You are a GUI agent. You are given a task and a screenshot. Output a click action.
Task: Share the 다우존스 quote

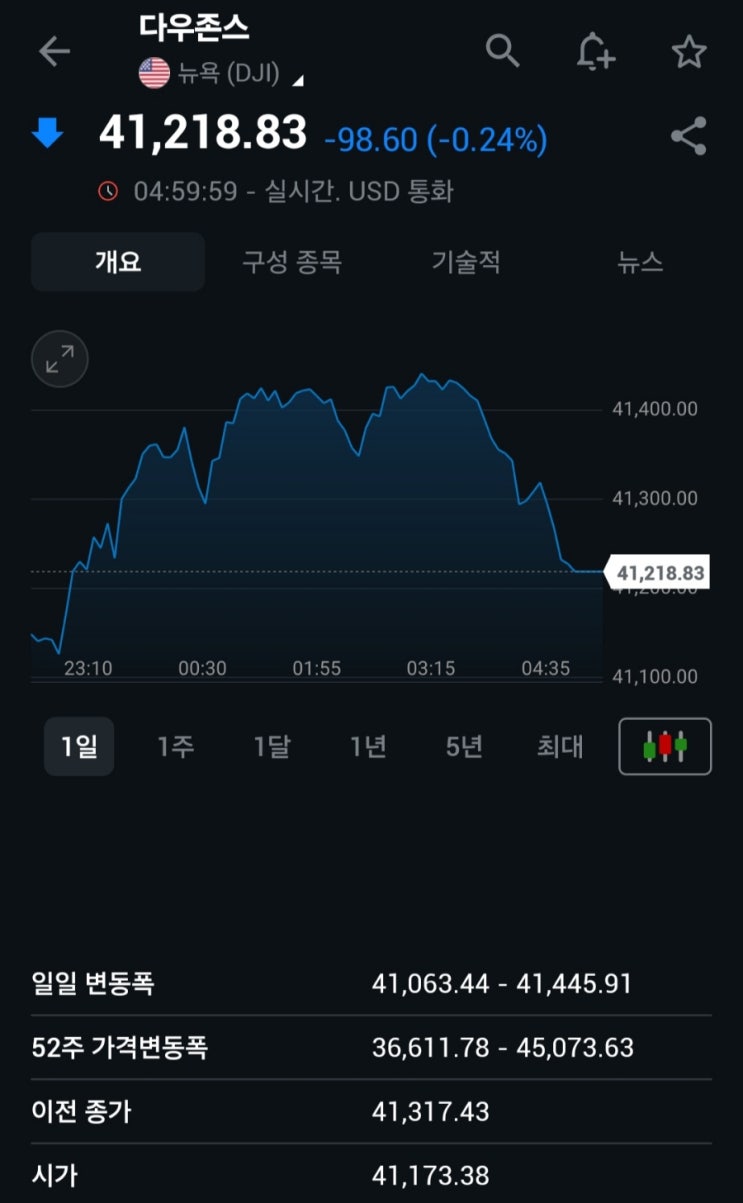[x=688, y=137]
